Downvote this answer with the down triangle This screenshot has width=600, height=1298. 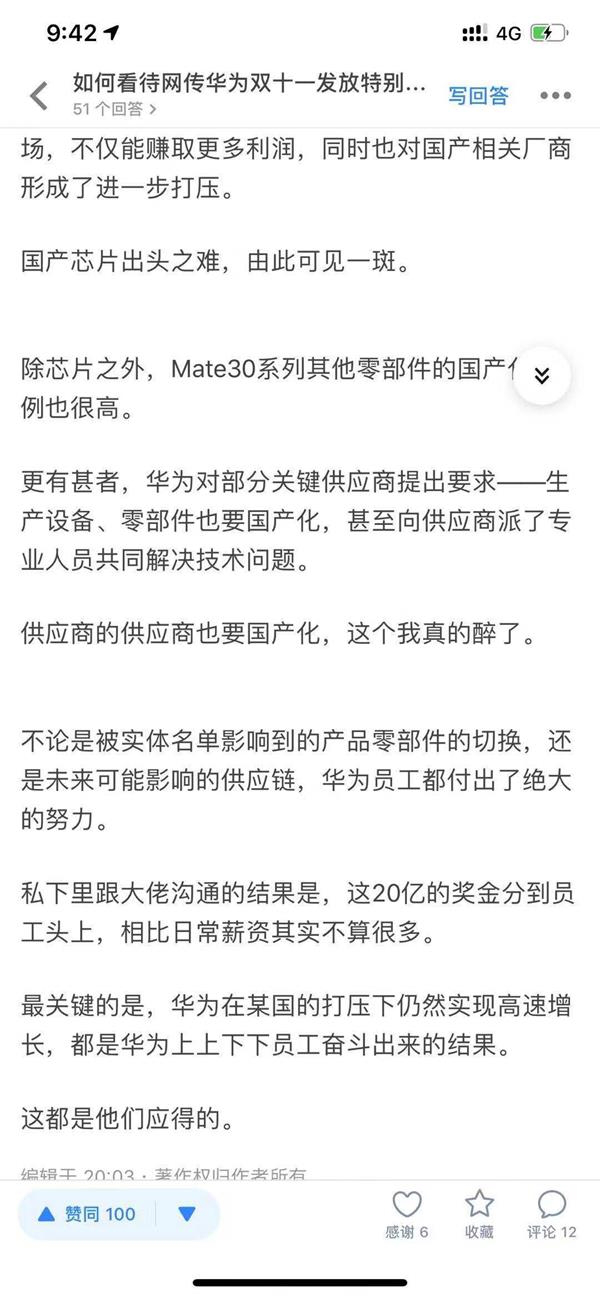pos(186,1214)
